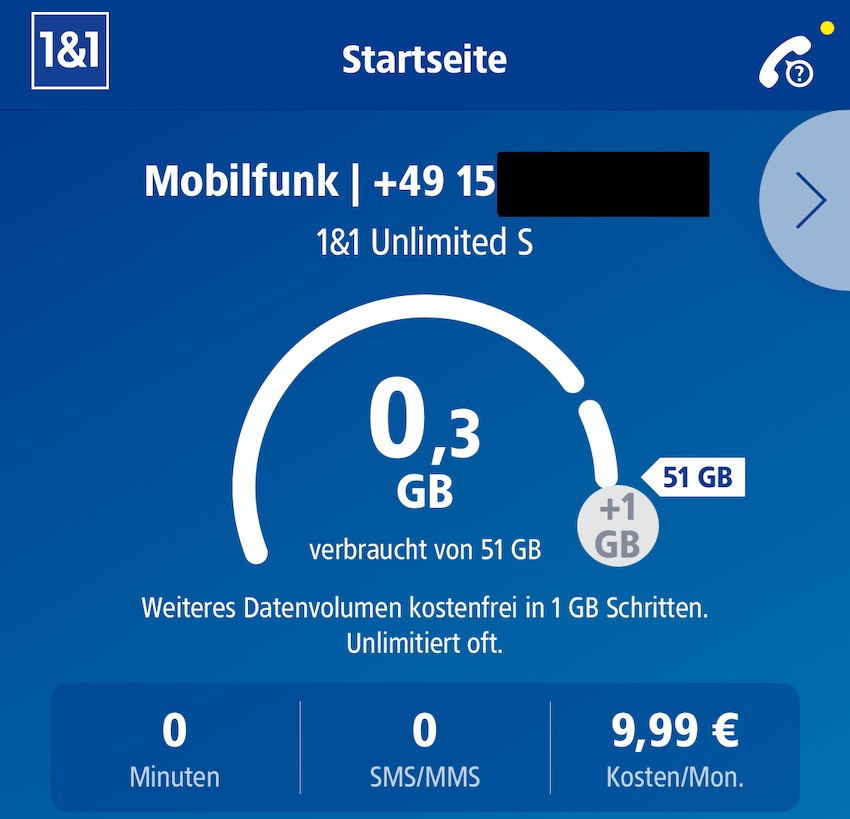Add +1 GB extra data volume
Viewport: 850px width, 819px height.
(x=618, y=527)
